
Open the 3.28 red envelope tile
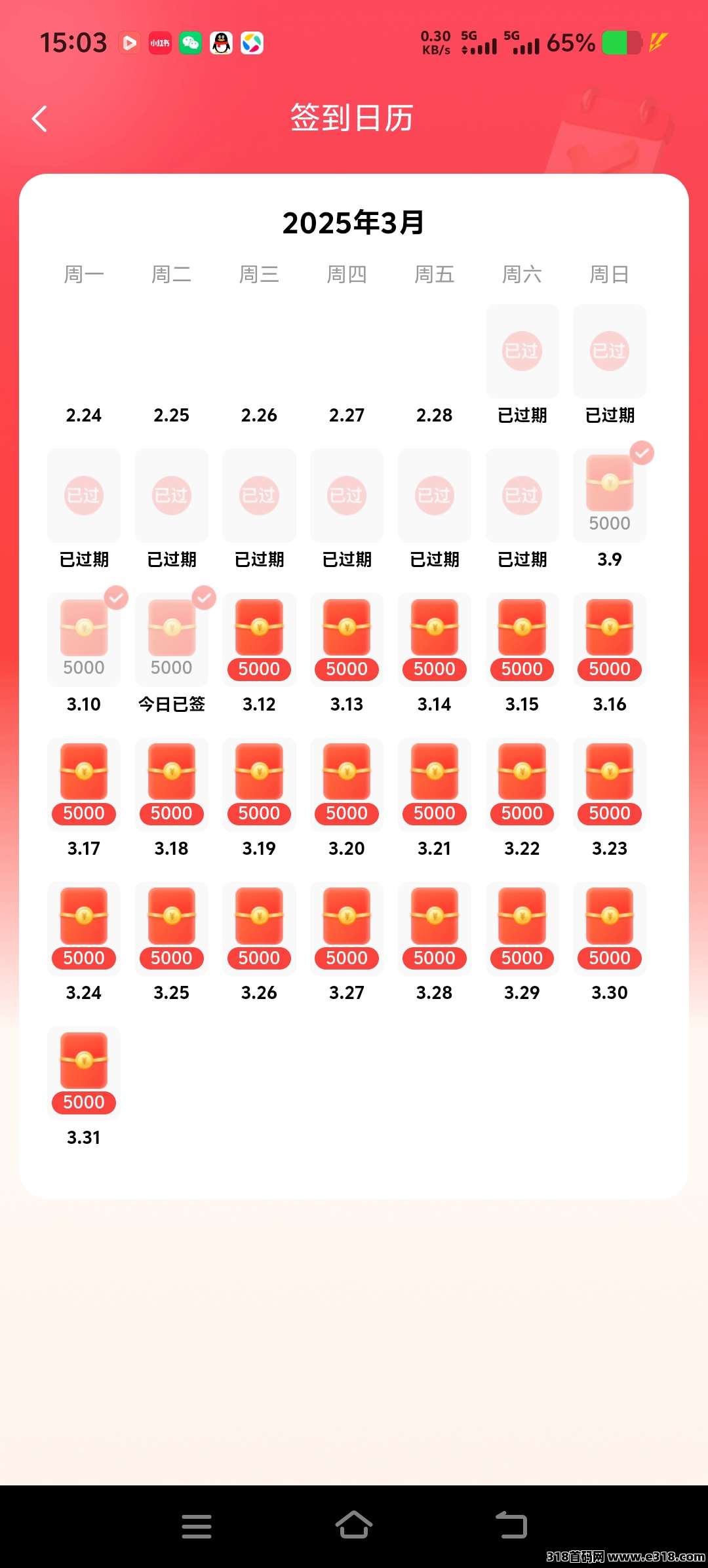pos(434,928)
